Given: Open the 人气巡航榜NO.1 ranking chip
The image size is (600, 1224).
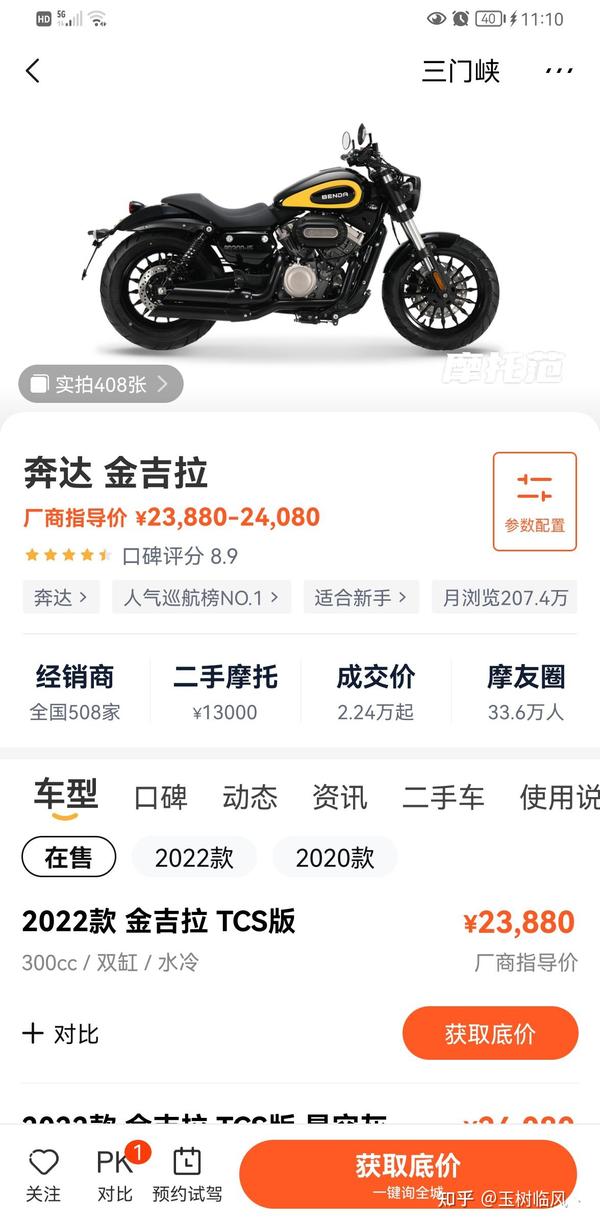Looking at the screenshot, I should pyautogui.click(x=201, y=598).
